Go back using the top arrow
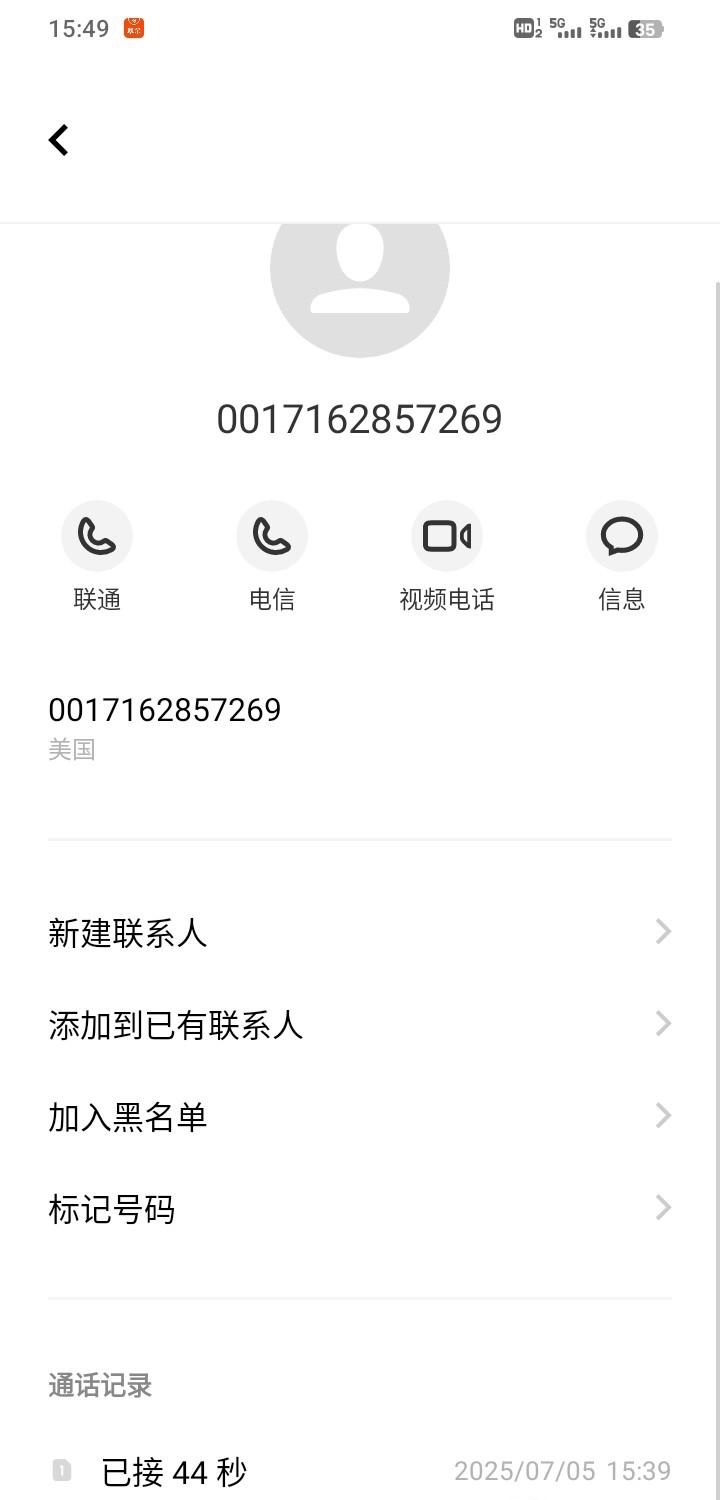The image size is (720, 1500). point(59,140)
